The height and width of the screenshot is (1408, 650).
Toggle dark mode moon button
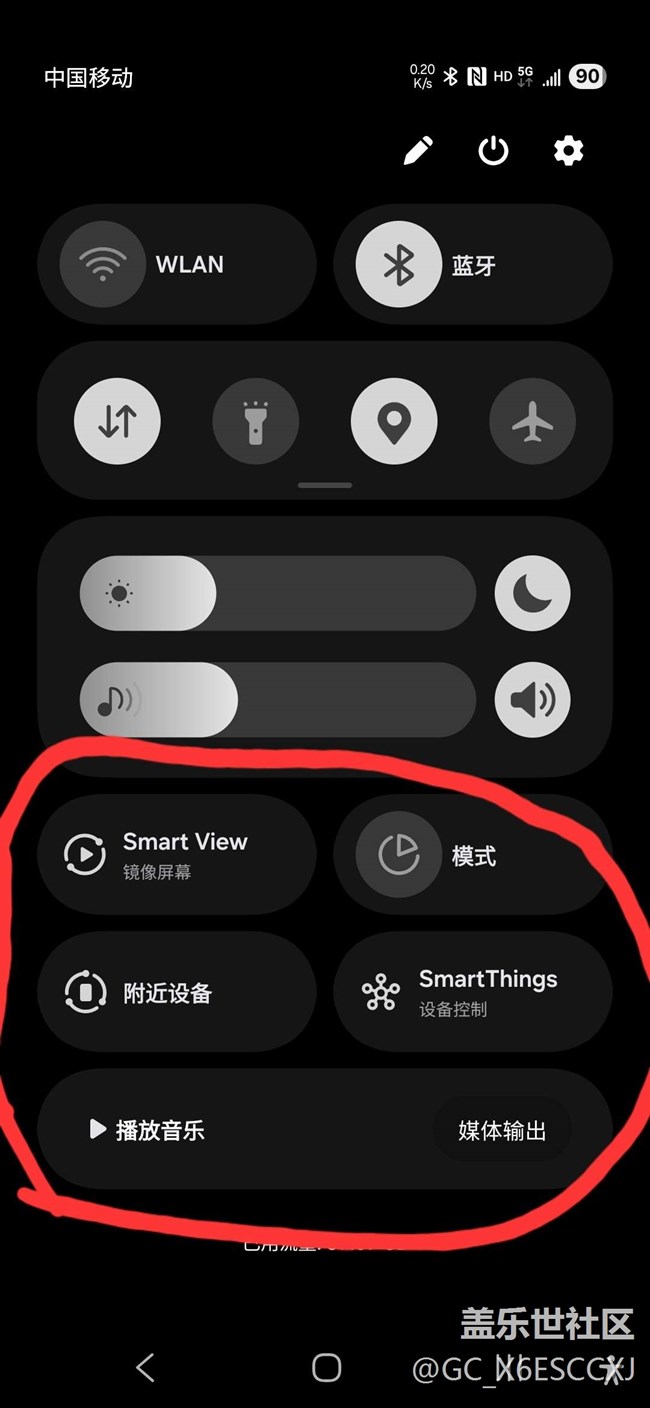click(x=533, y=594)
